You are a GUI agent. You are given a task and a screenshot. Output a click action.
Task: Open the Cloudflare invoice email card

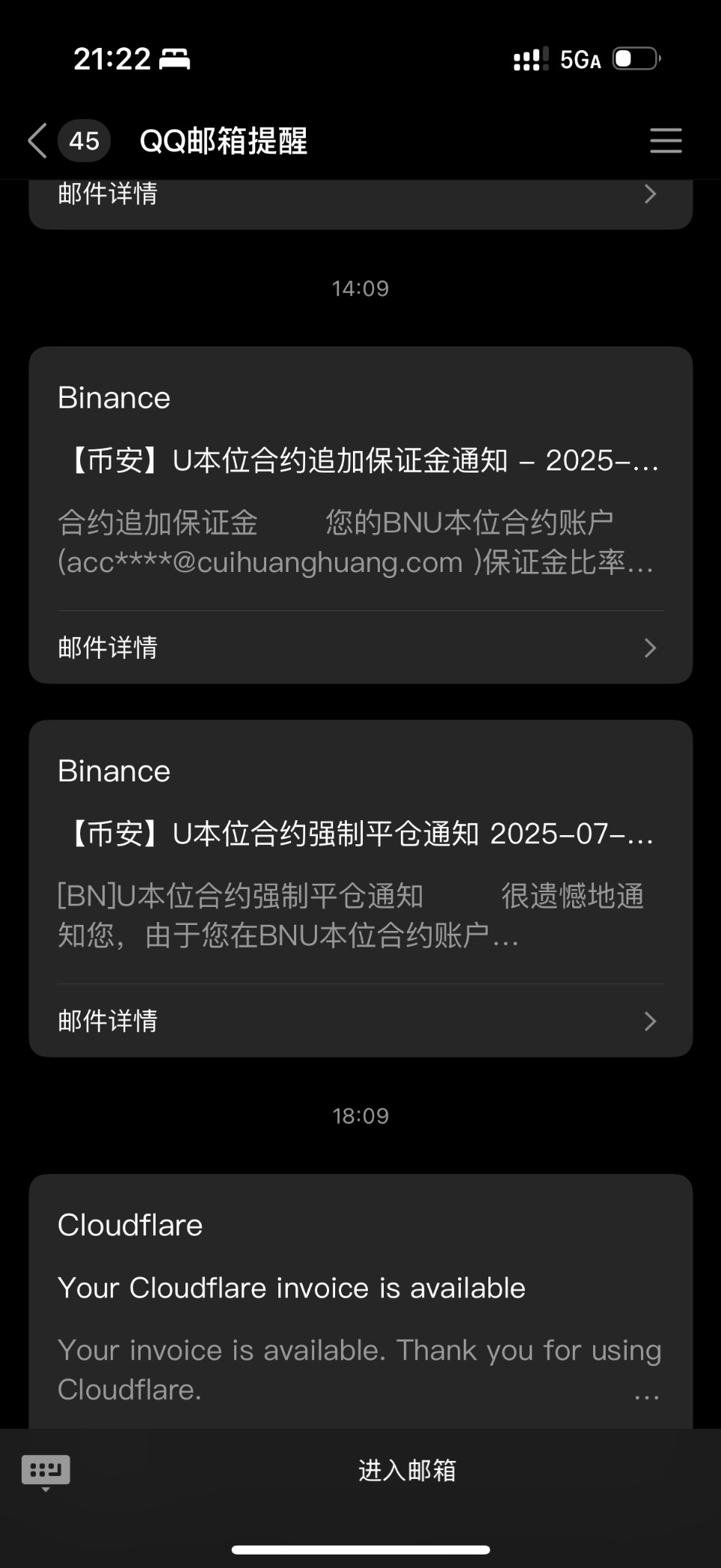point(360,1302)
